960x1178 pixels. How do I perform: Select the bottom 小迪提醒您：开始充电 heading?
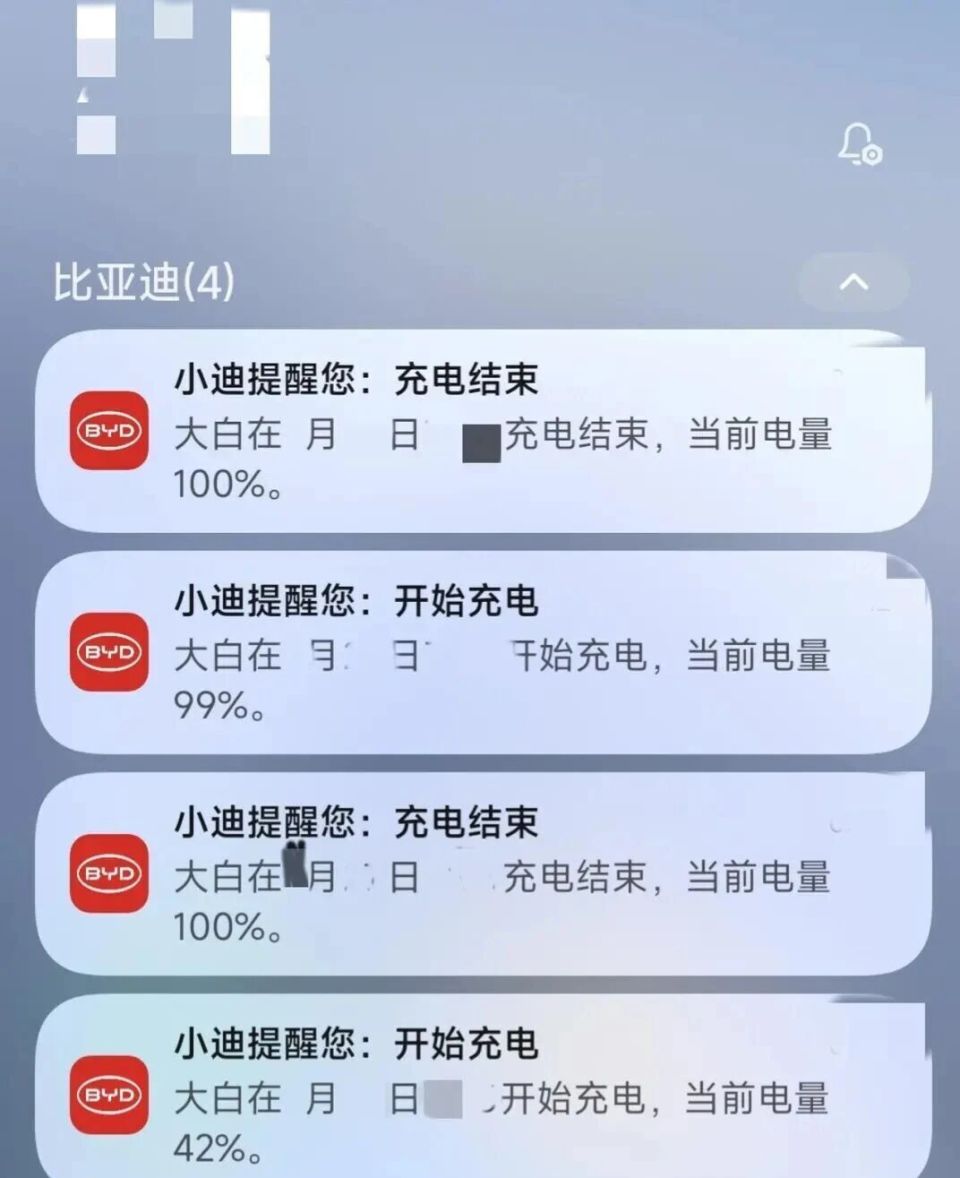tap(362, 1042)
